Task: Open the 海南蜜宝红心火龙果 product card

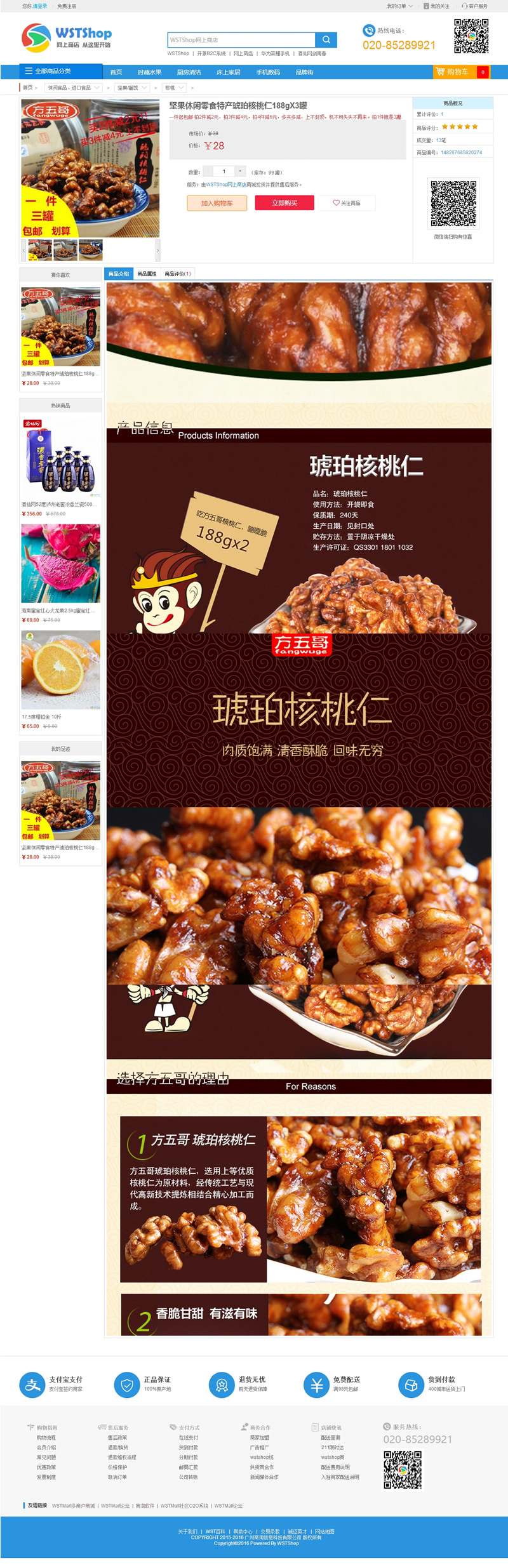Action: [x=60, y=564]
